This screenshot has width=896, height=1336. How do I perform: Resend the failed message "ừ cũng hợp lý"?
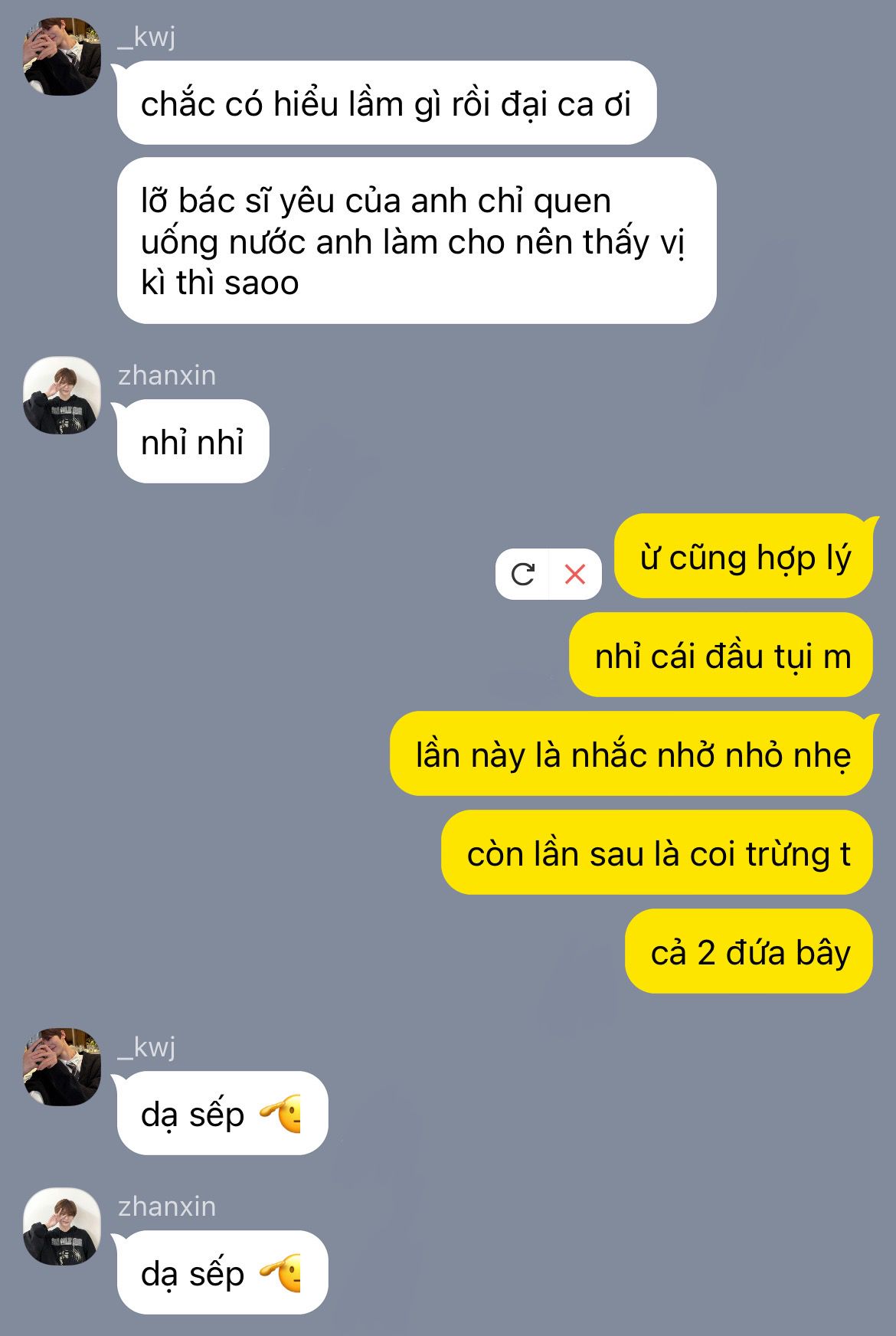pos(522,574)
